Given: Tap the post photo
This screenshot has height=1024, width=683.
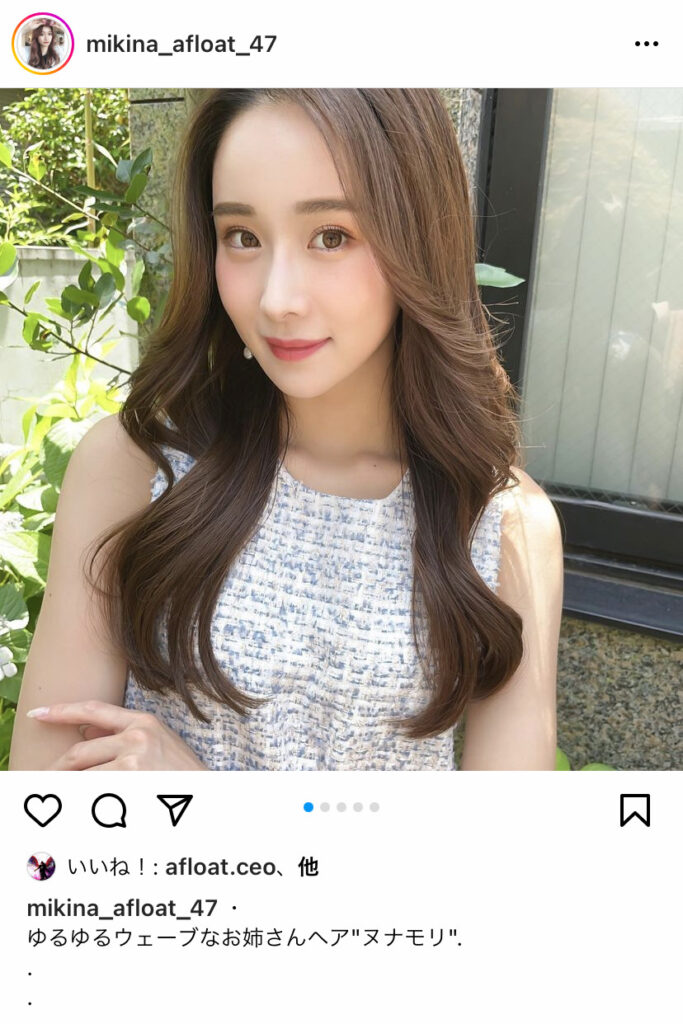Looking at the screenshot, I should (x=341, y=430).
